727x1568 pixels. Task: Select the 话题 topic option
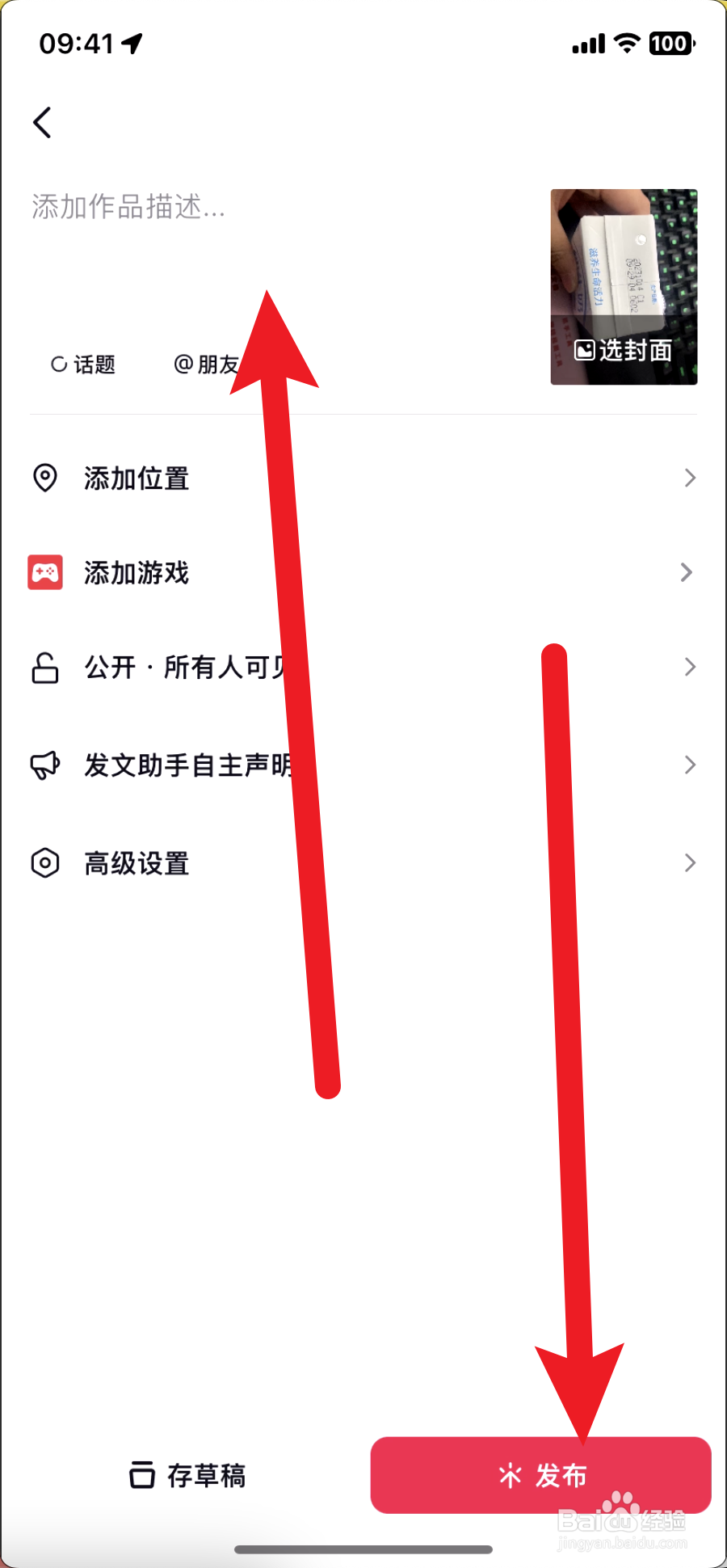83,365
